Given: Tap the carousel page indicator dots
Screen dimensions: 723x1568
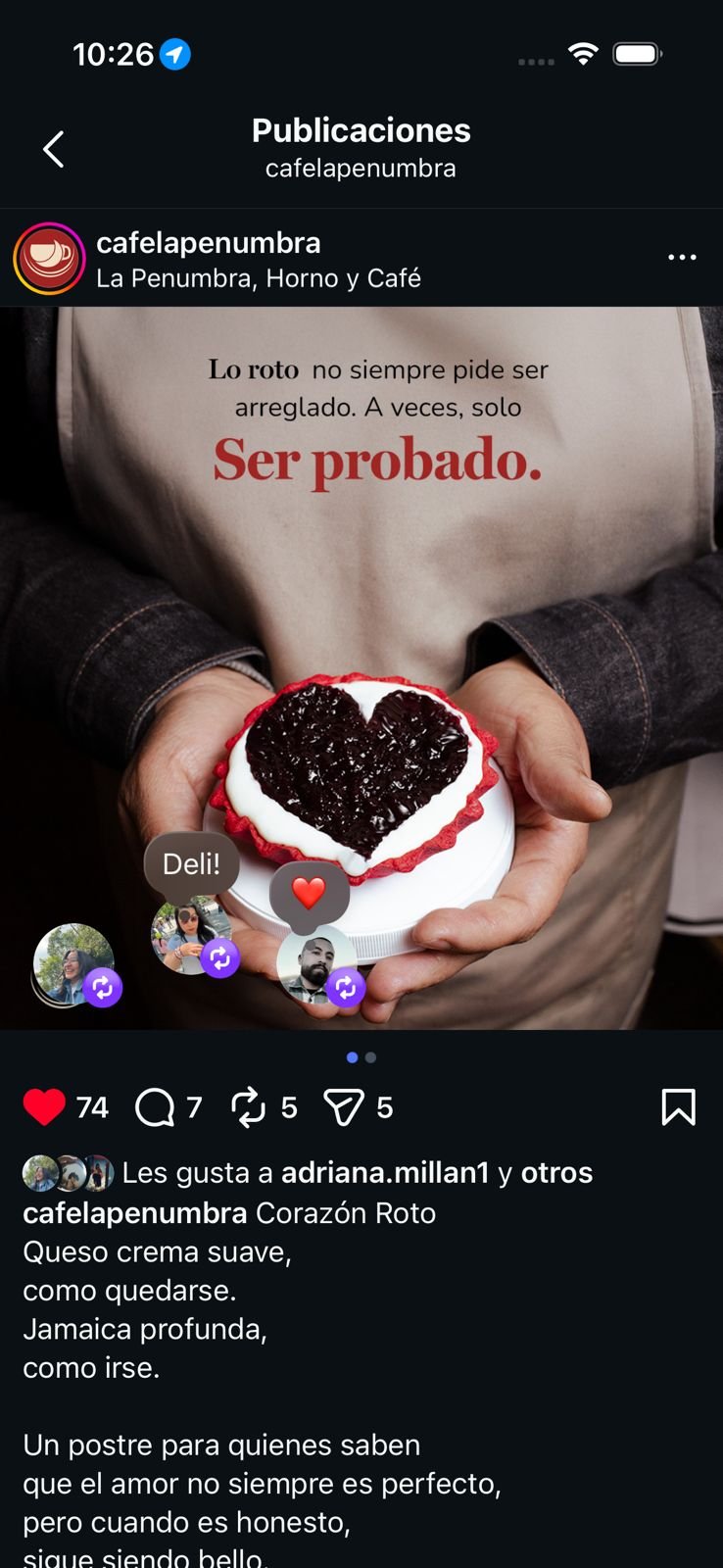Looking at the screenshot, I should pyautogui.click(x=361, y=1057).
